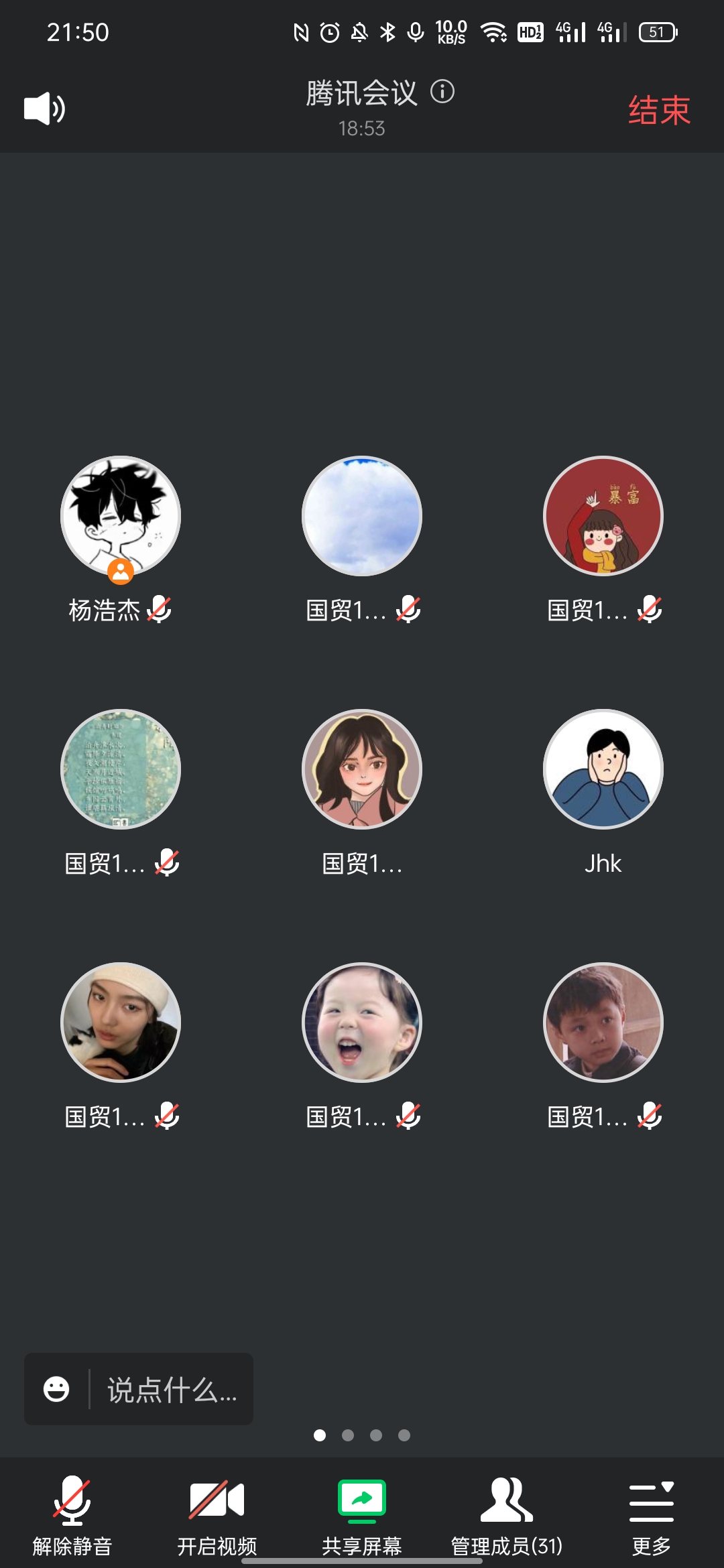Unmute microphone with 解除静音

click(x=72, y=1512)
